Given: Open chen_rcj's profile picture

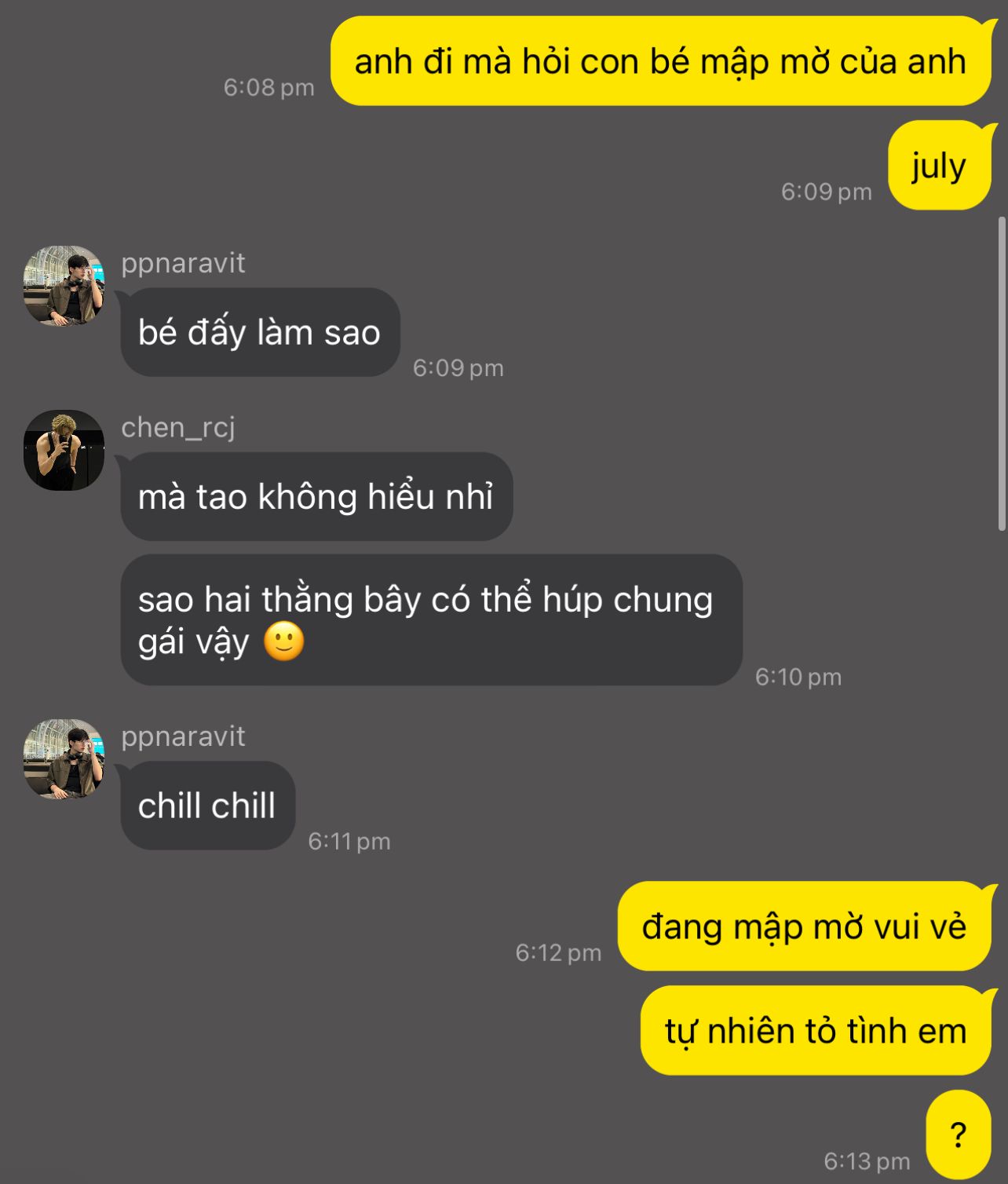Looking at the screenshot, I should coord(64,451).
